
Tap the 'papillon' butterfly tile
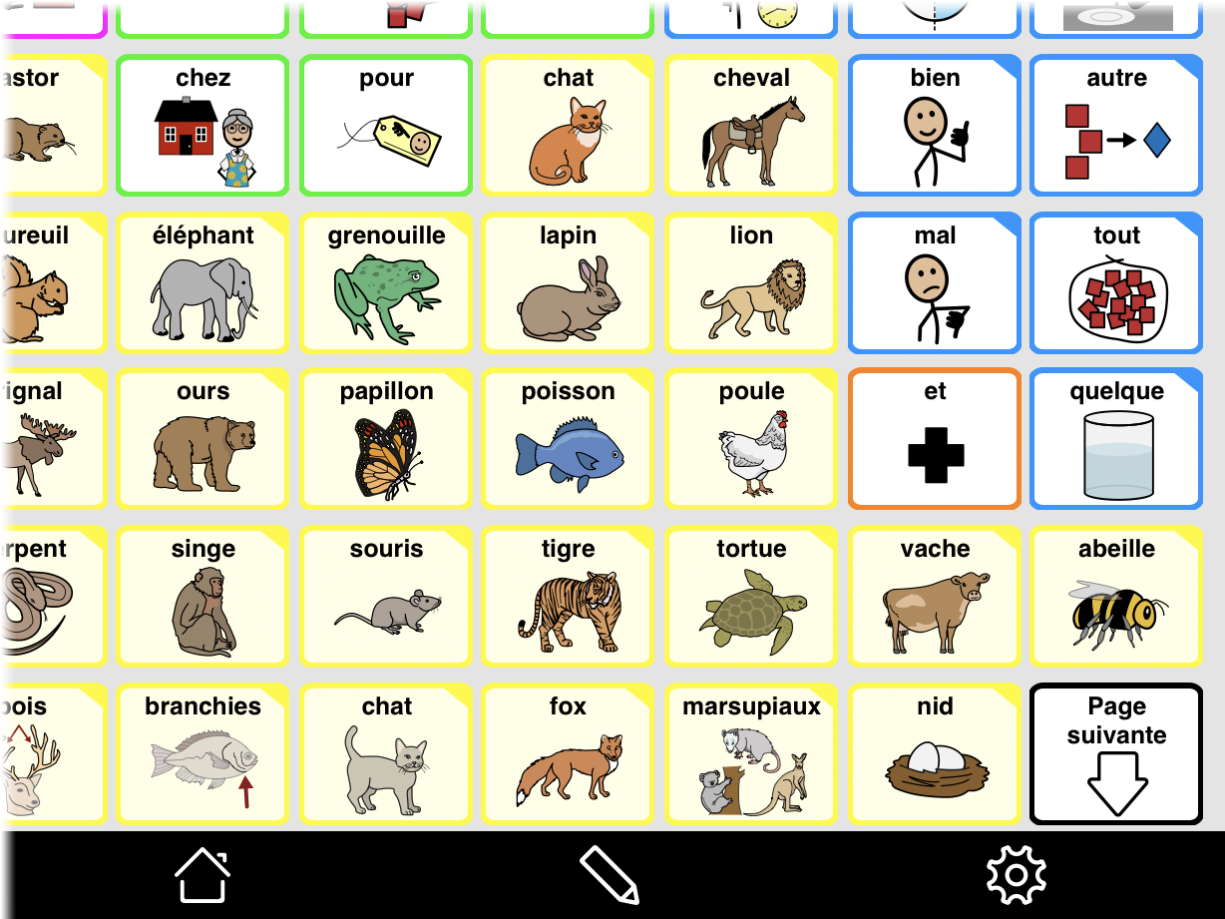coord(386,439)
